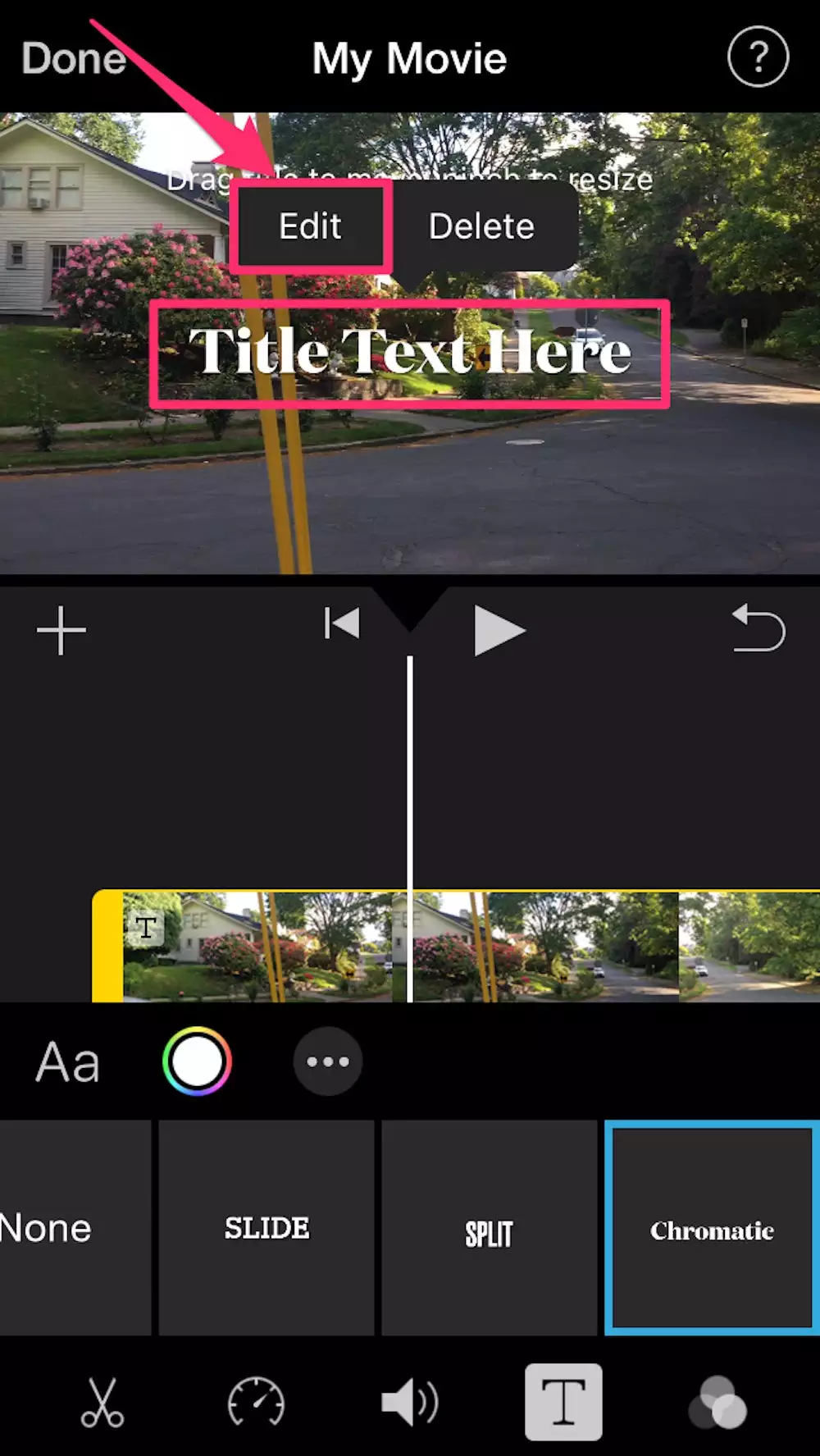Open the help question mark
820x1456 pixels.
(x=758, y=57)
